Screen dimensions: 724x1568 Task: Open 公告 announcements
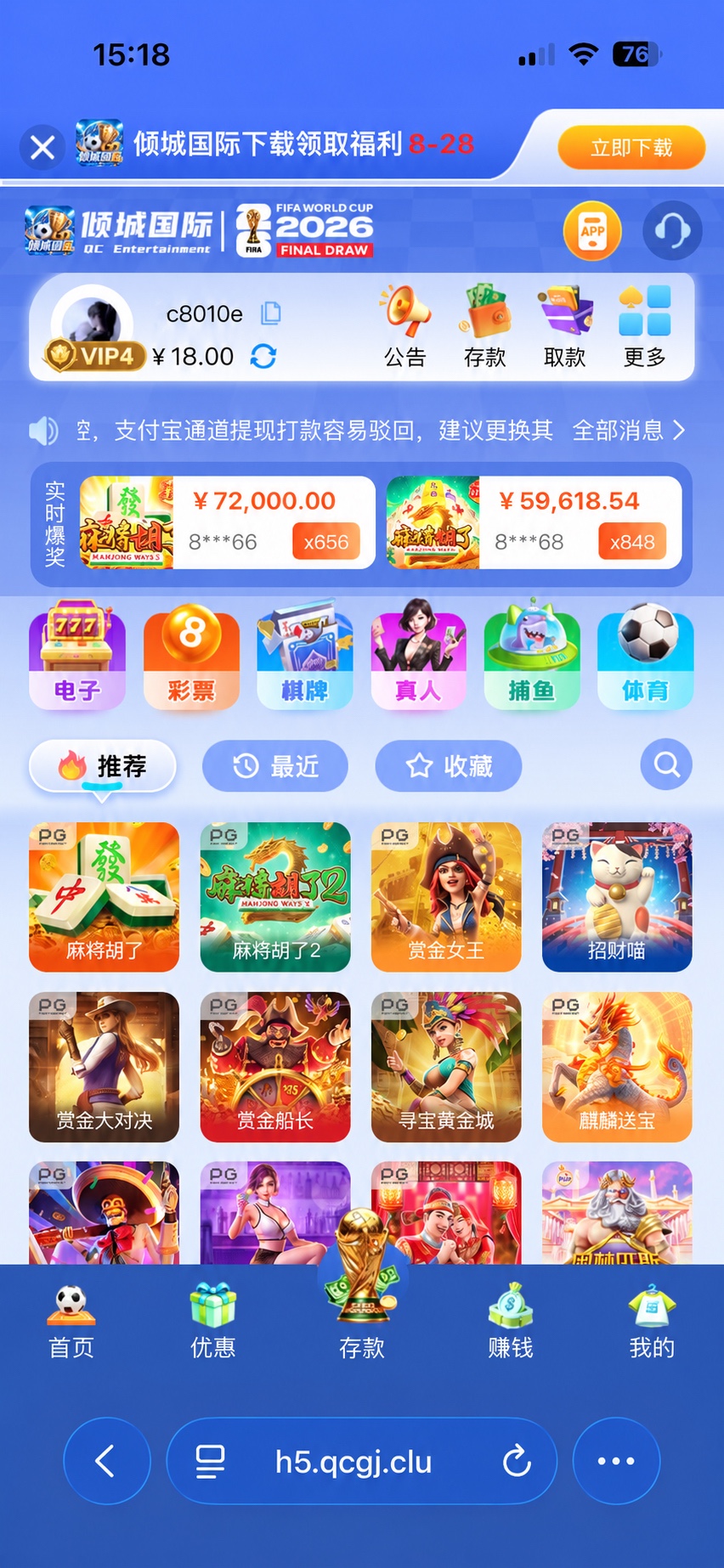pos(404,327)
